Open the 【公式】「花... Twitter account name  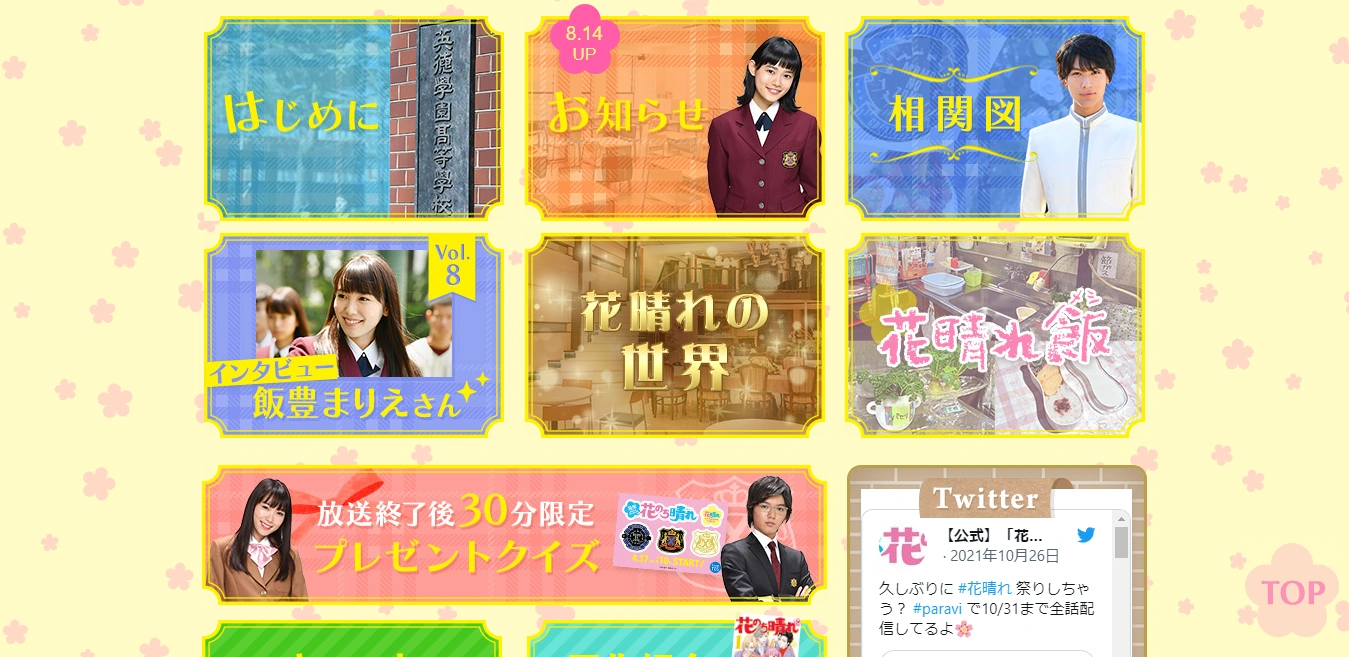tap(993, 535)
